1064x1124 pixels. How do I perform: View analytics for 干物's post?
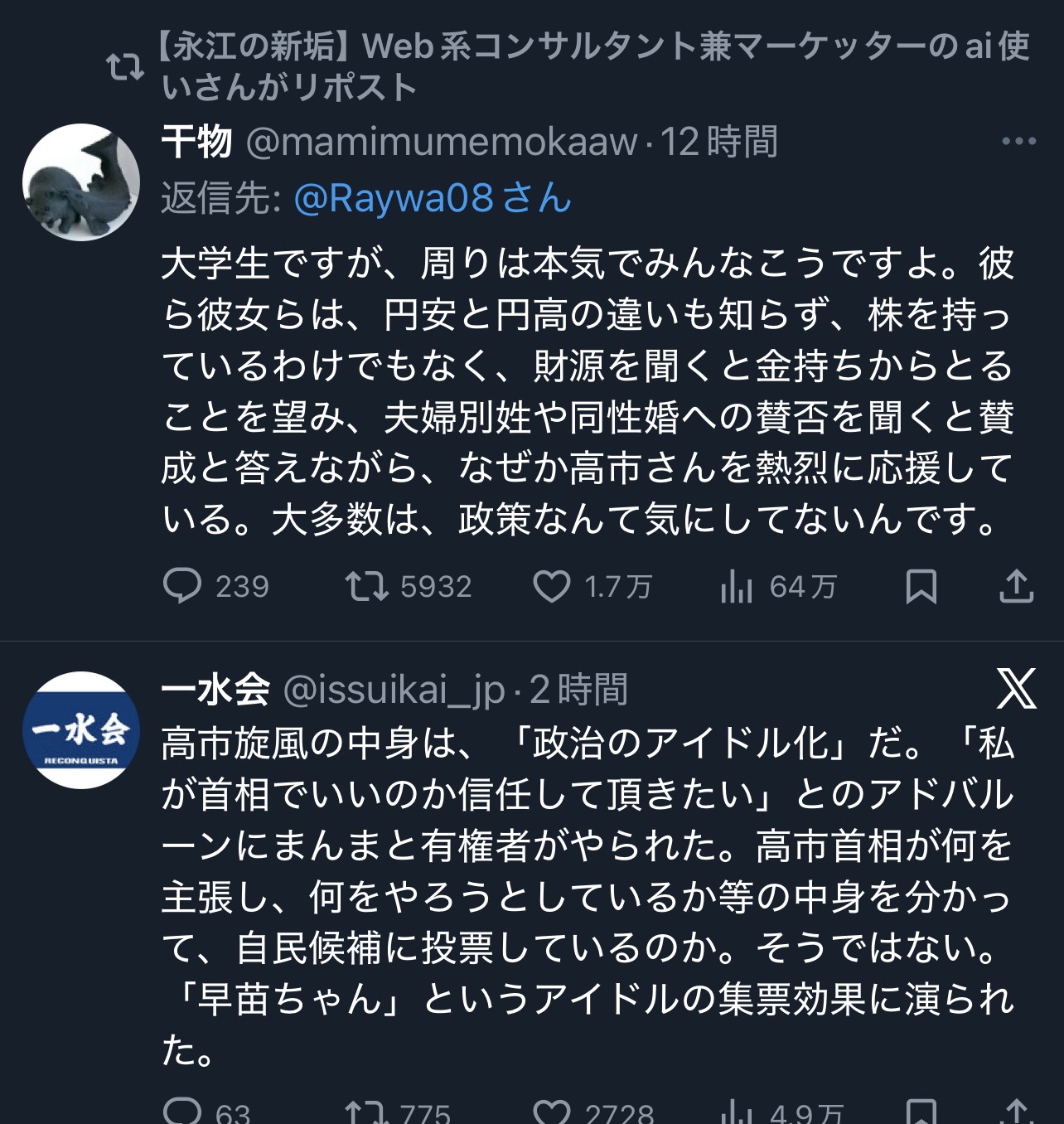click(x=737, y=588)
